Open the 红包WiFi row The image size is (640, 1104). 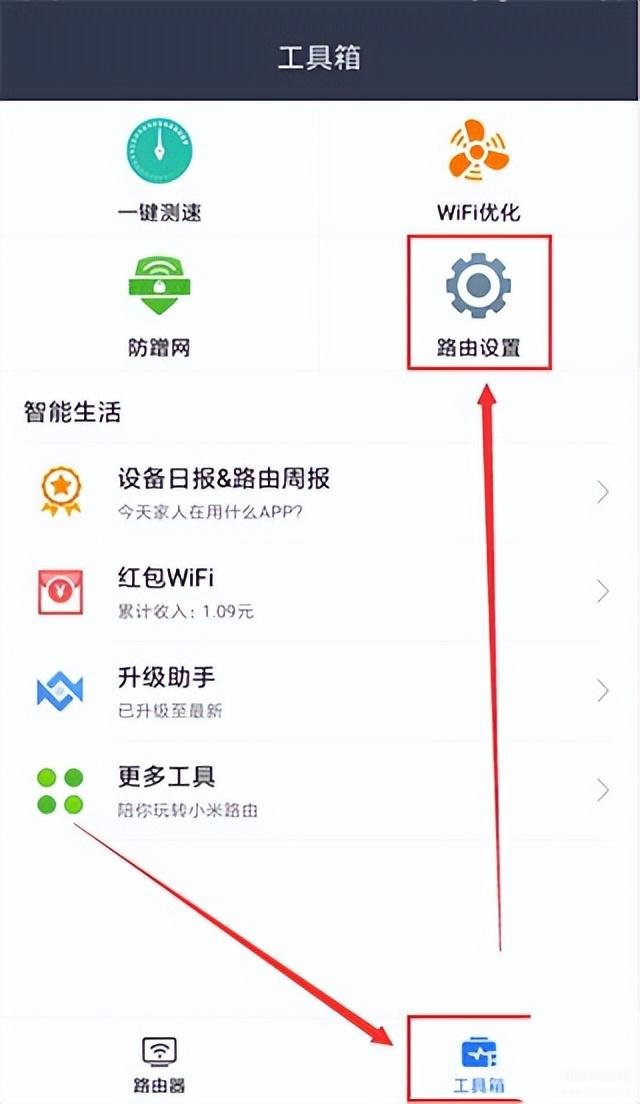[x=320, y=592]
